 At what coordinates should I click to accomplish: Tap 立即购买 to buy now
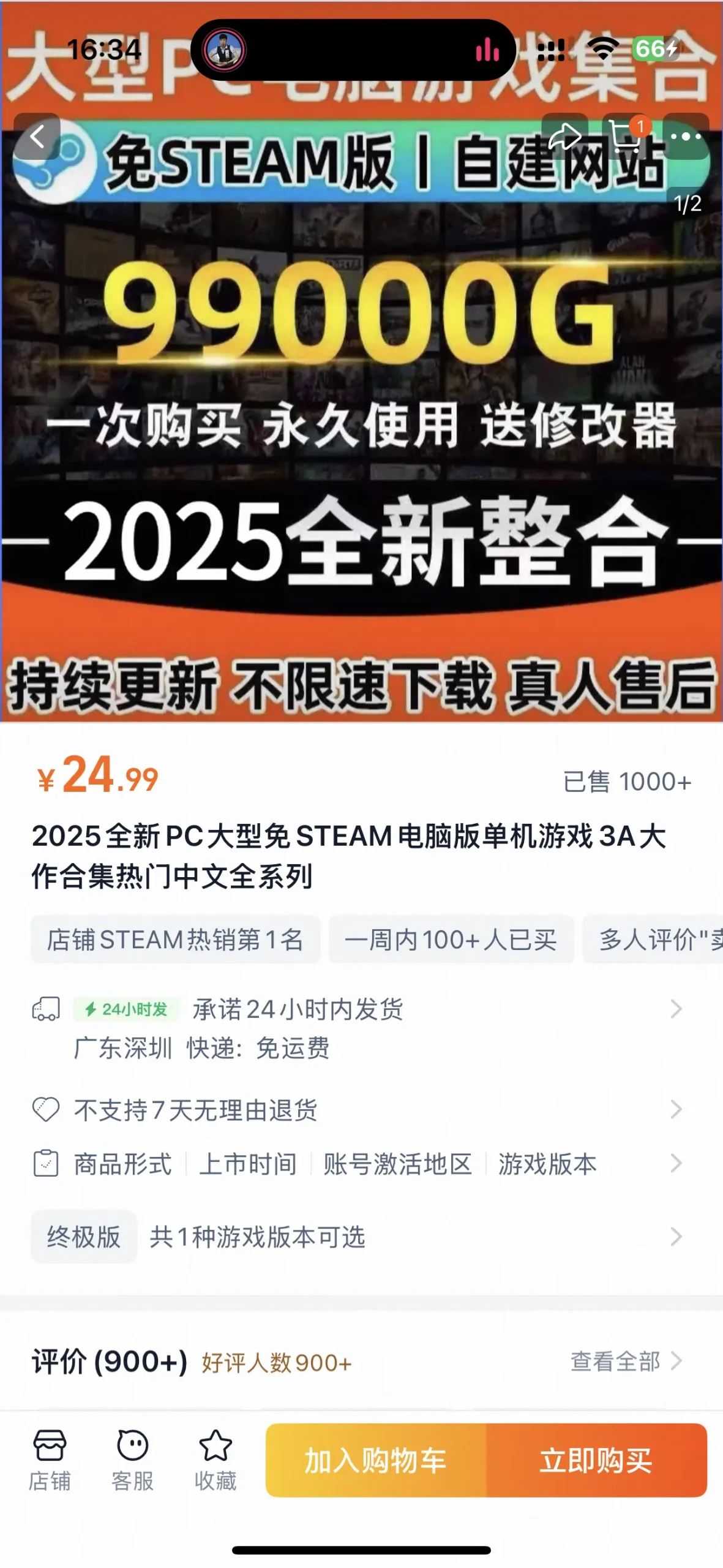tap(597, 1460)
